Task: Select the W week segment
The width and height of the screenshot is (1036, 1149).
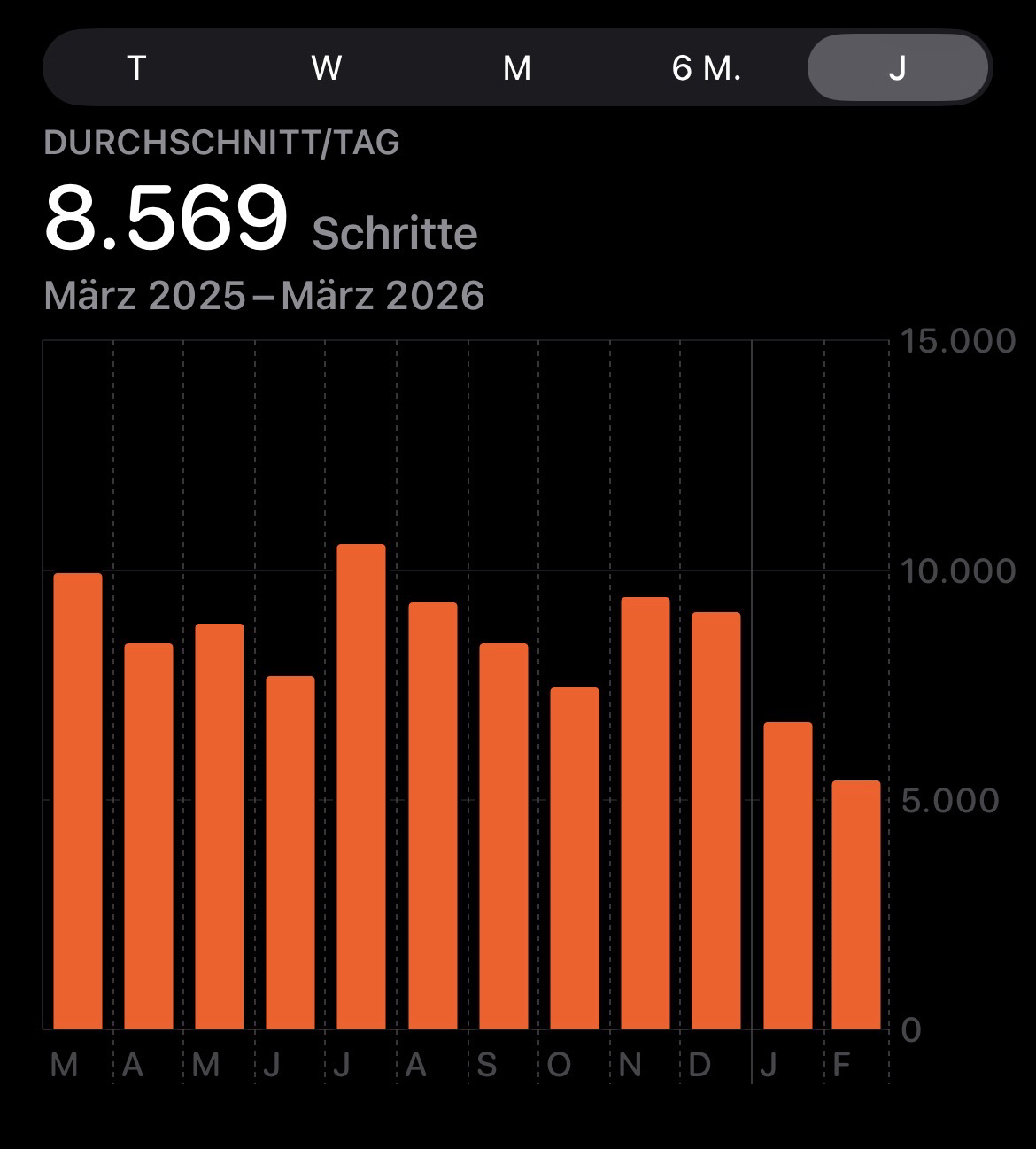Action: [327, 68]
